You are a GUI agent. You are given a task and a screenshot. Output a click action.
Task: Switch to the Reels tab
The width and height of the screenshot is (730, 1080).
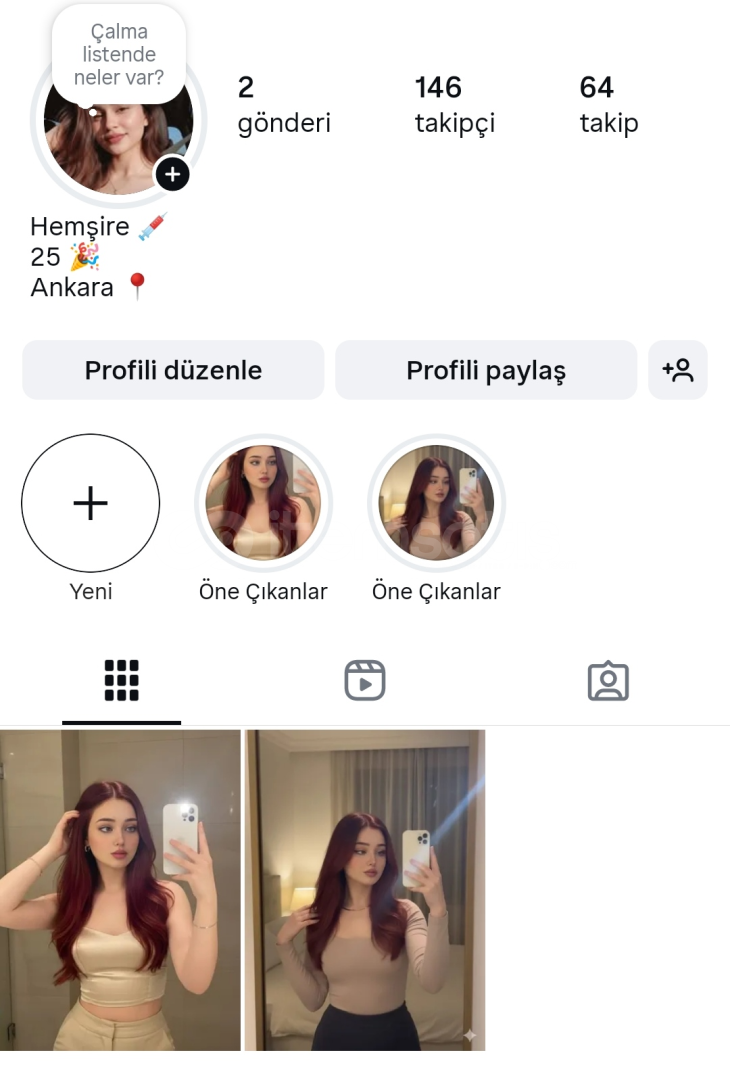tap(365, 681)
